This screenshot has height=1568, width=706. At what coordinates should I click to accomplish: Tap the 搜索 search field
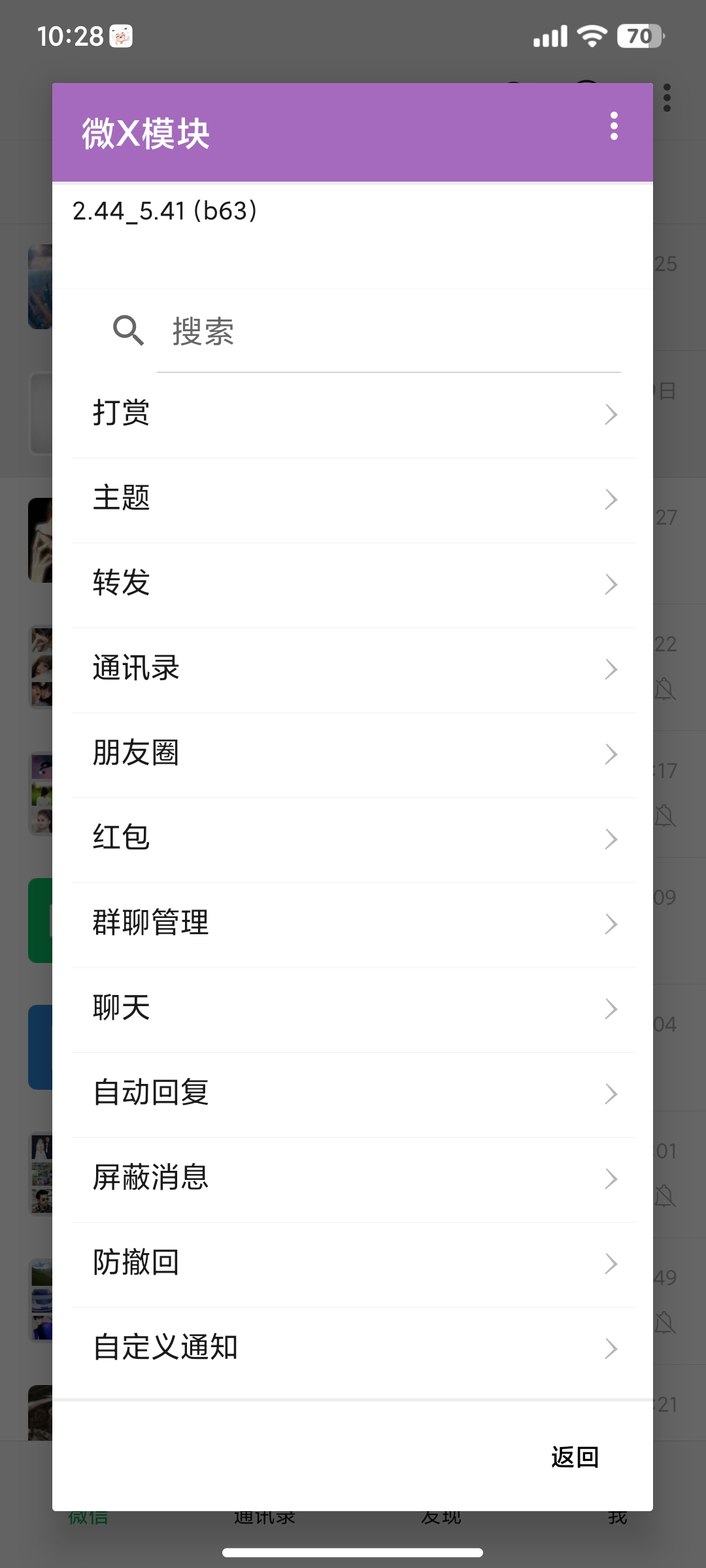pyautogui.click(x=388, y=331)
